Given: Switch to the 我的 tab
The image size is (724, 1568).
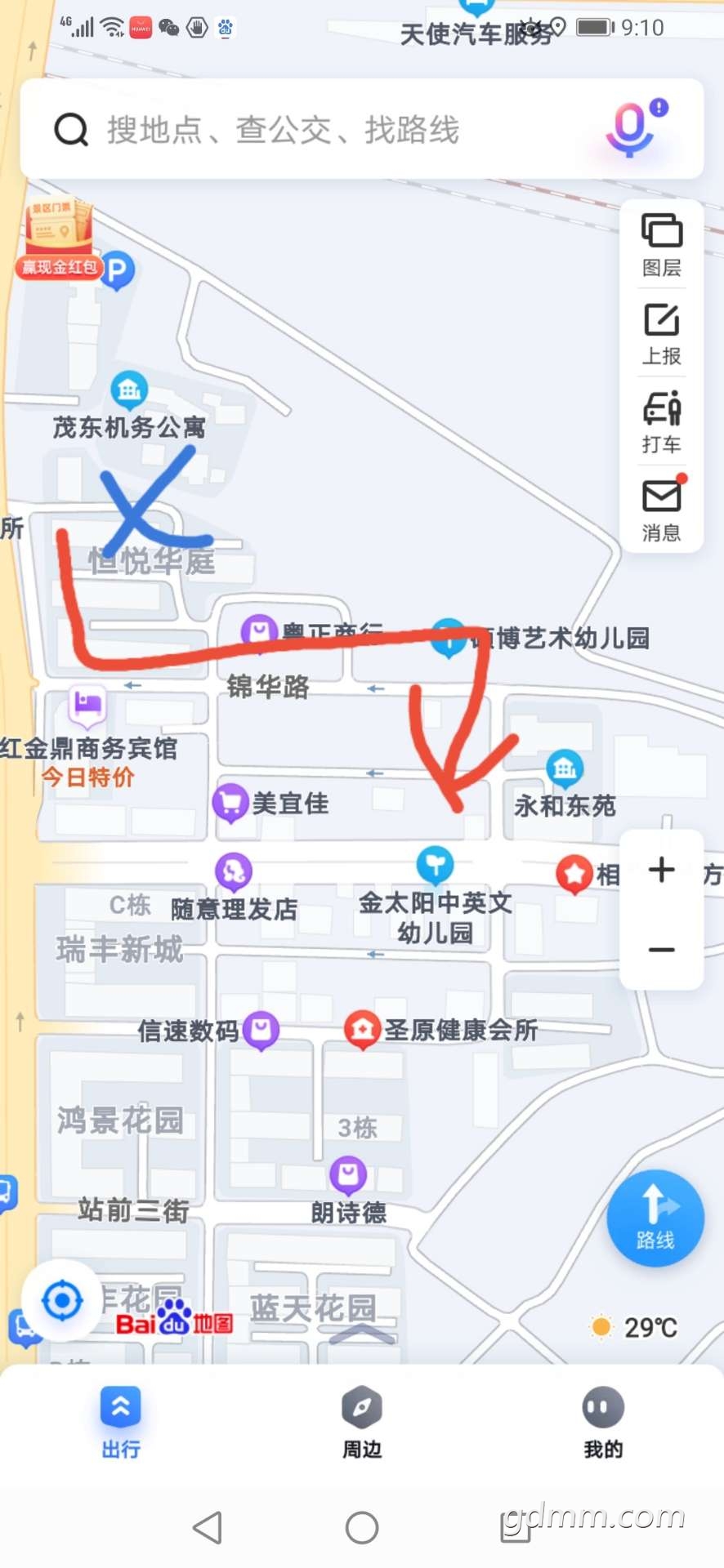Looking at the screenshot, I should 603,1421.
